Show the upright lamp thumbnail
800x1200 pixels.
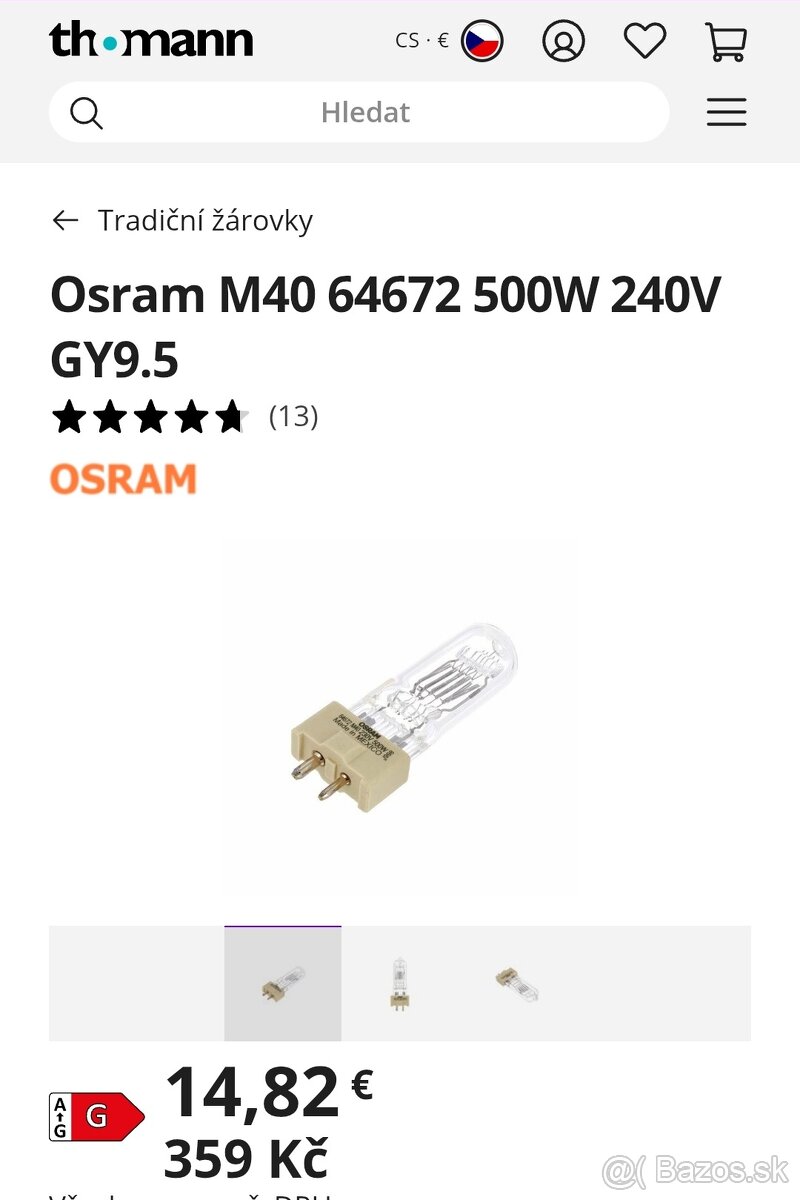[400, 984]
